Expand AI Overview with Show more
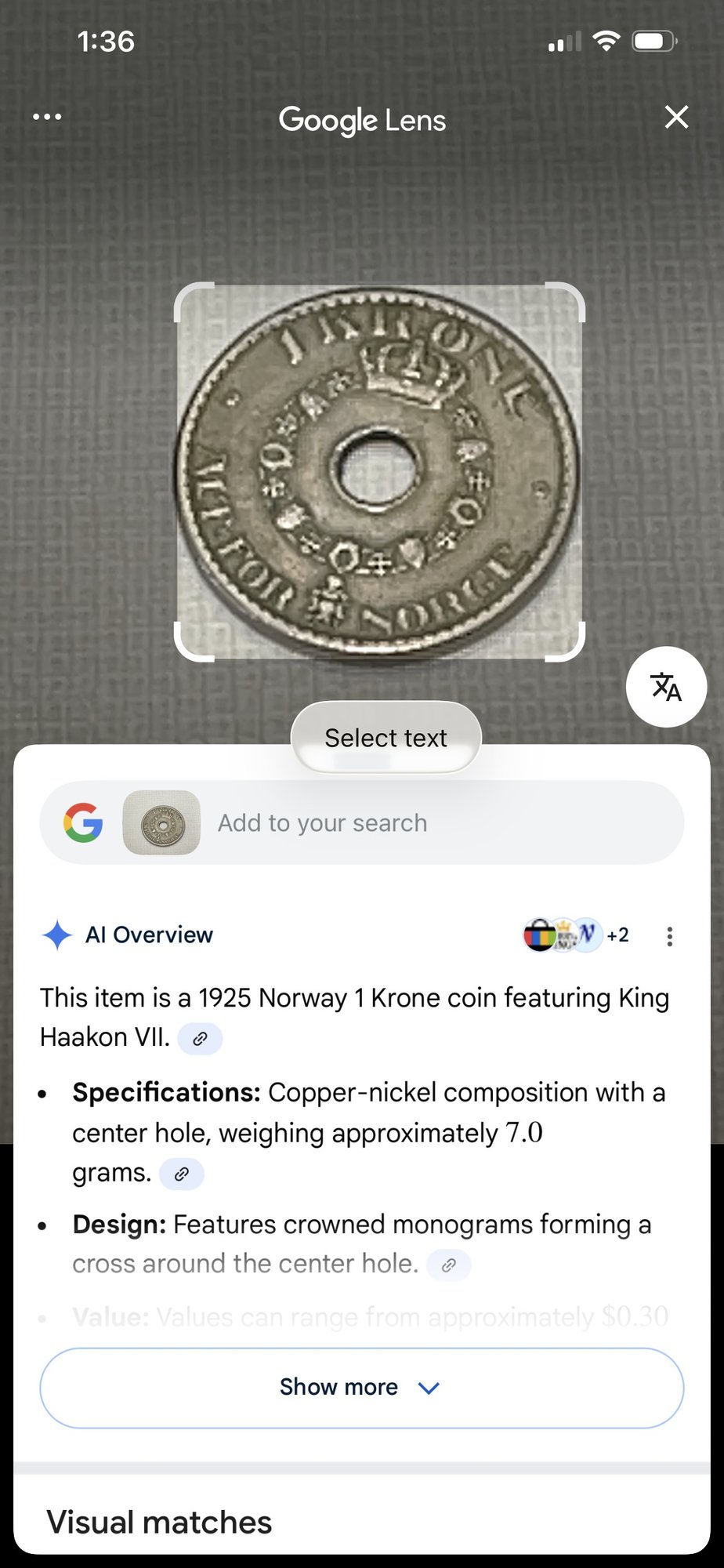 [x=361, y=1387]
